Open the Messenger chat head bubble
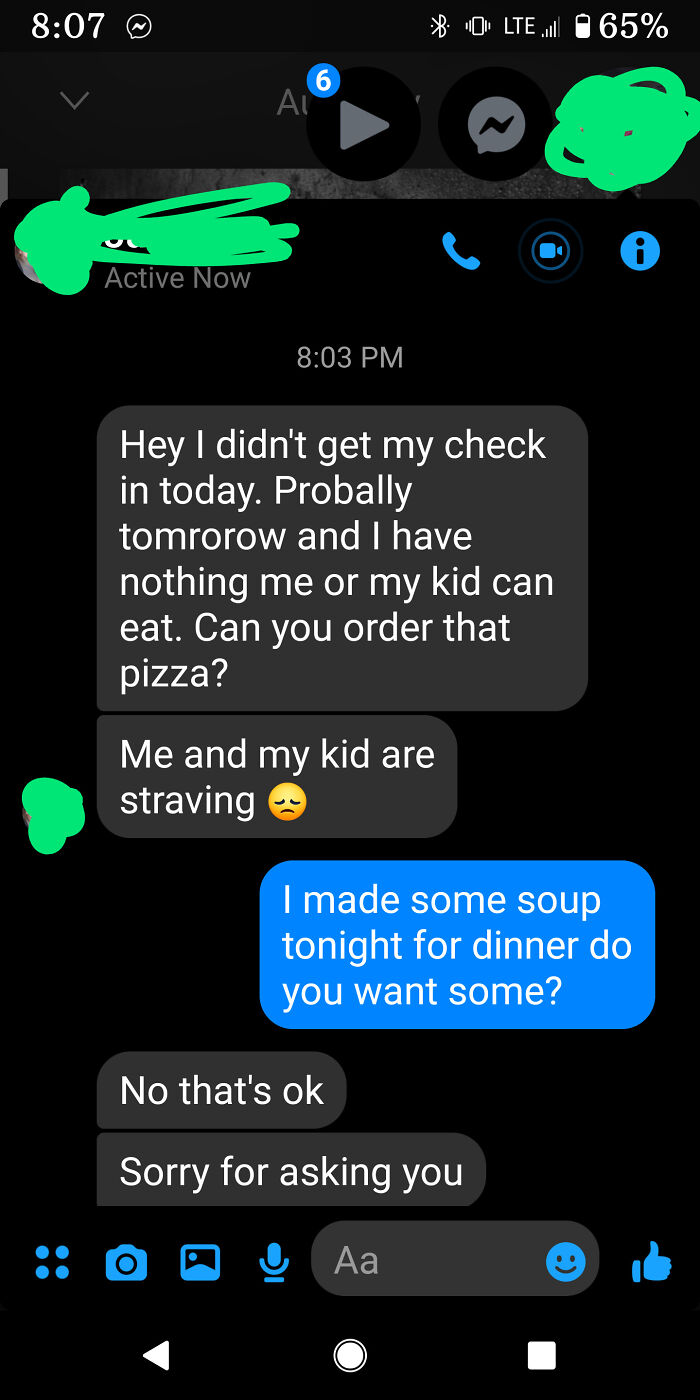The height and width of the screenshot is (1400, 700). click(x=495, y=125)
